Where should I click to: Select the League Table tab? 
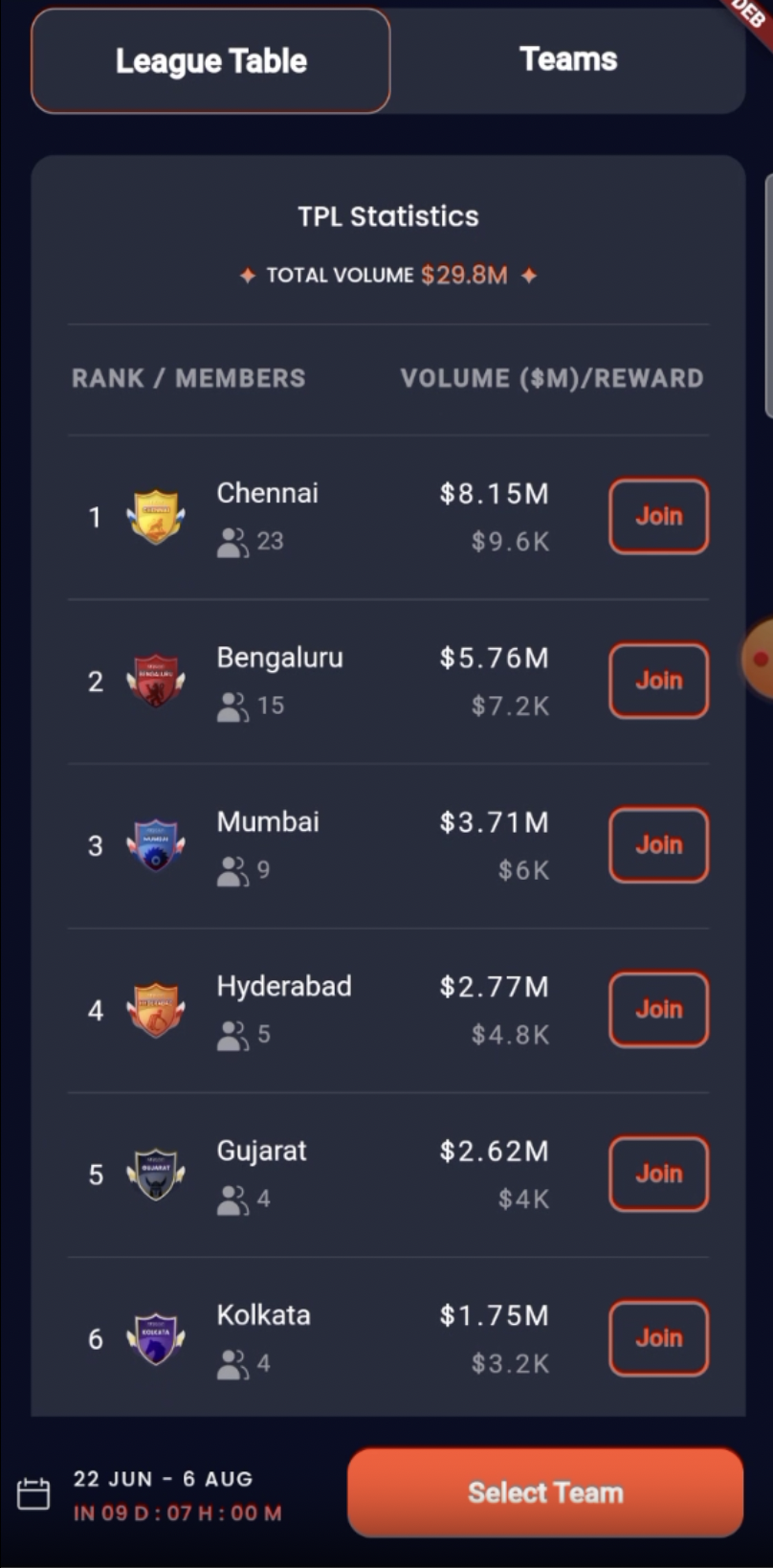210,61
